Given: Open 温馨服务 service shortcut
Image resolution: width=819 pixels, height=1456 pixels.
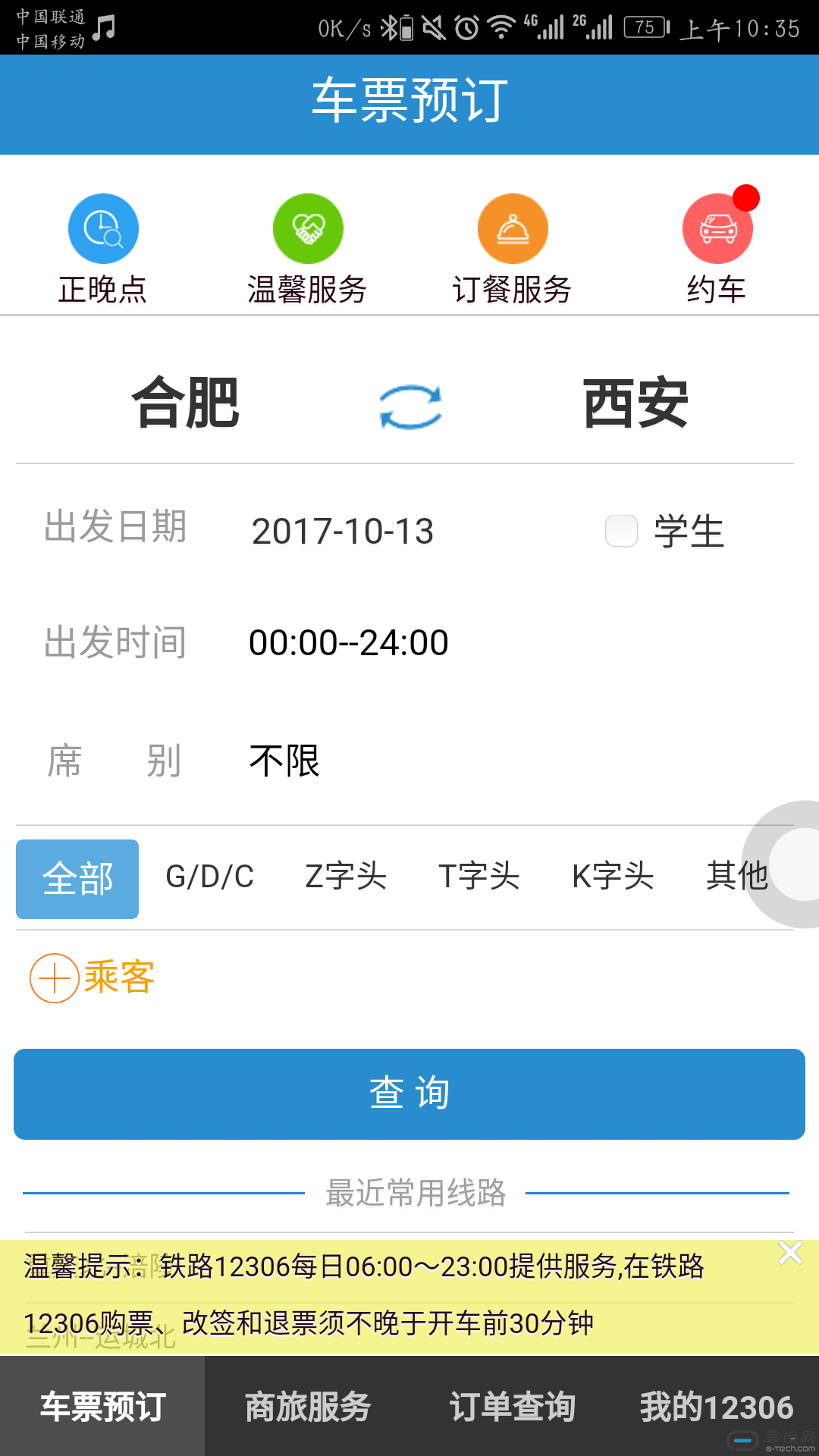Looking at the screenshot, I should pos(308,249).
